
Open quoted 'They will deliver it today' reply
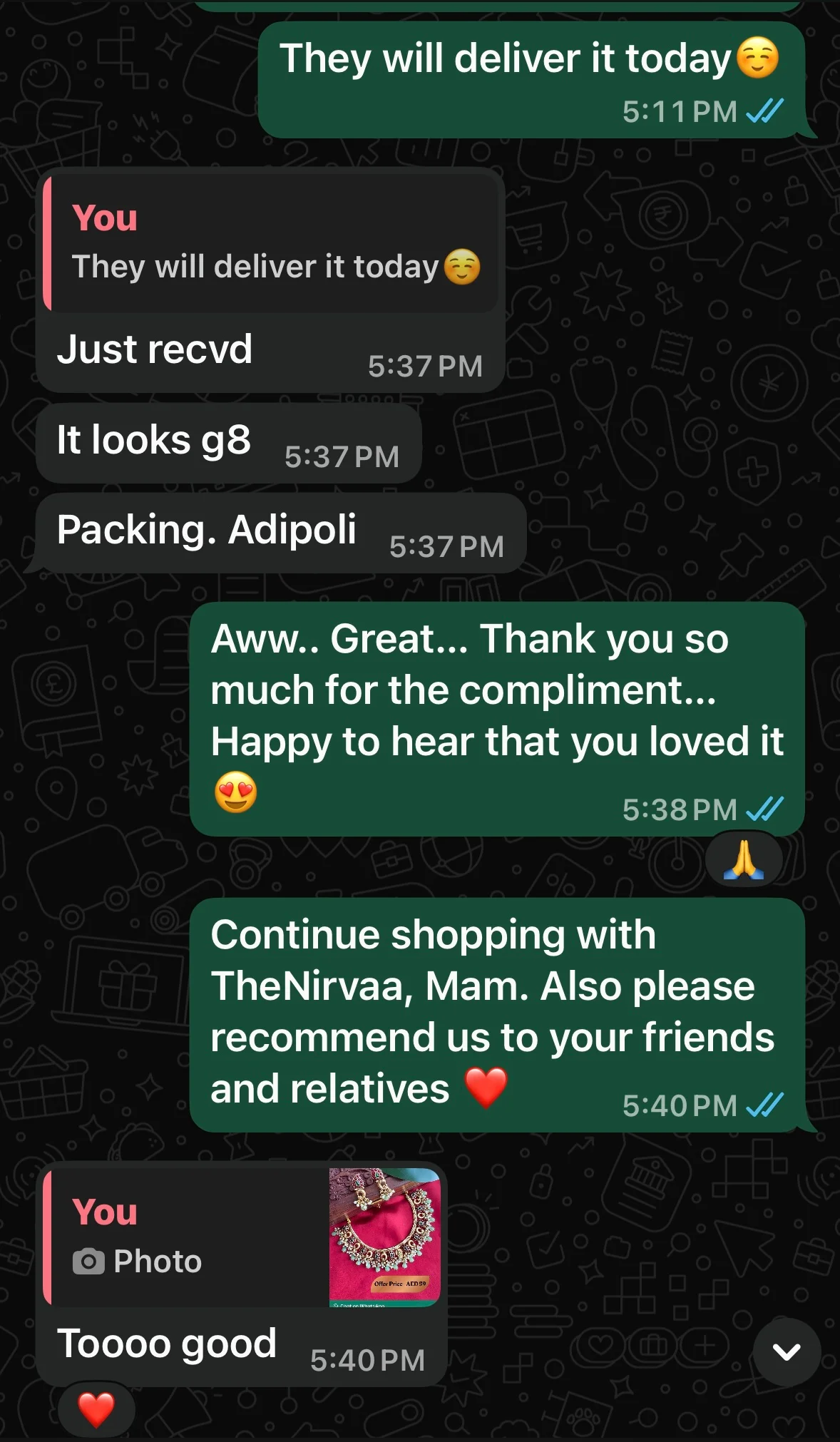[x=271, y=243]
